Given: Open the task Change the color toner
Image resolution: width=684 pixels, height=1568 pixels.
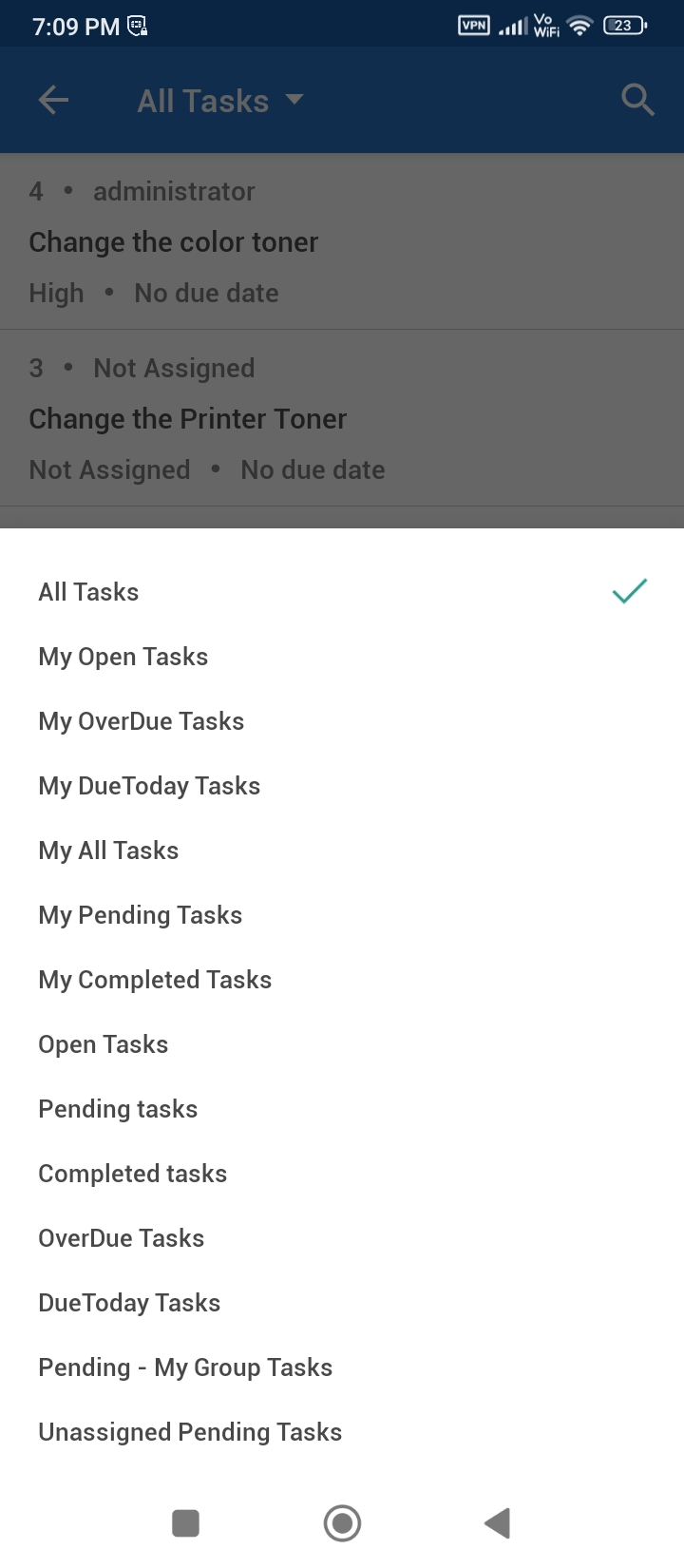Looking at the screenshot, I should pyautogui.click(x=174, y=242).
